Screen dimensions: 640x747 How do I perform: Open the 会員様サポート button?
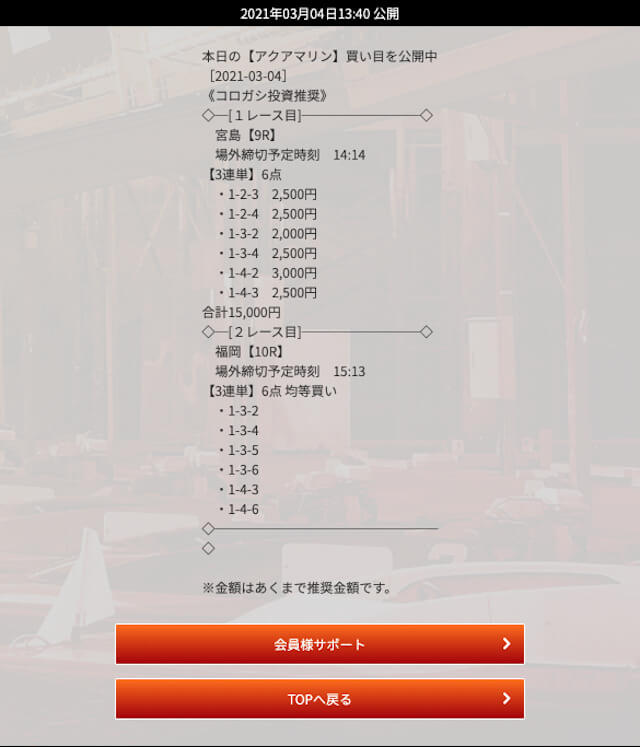[x=319, y=644]
